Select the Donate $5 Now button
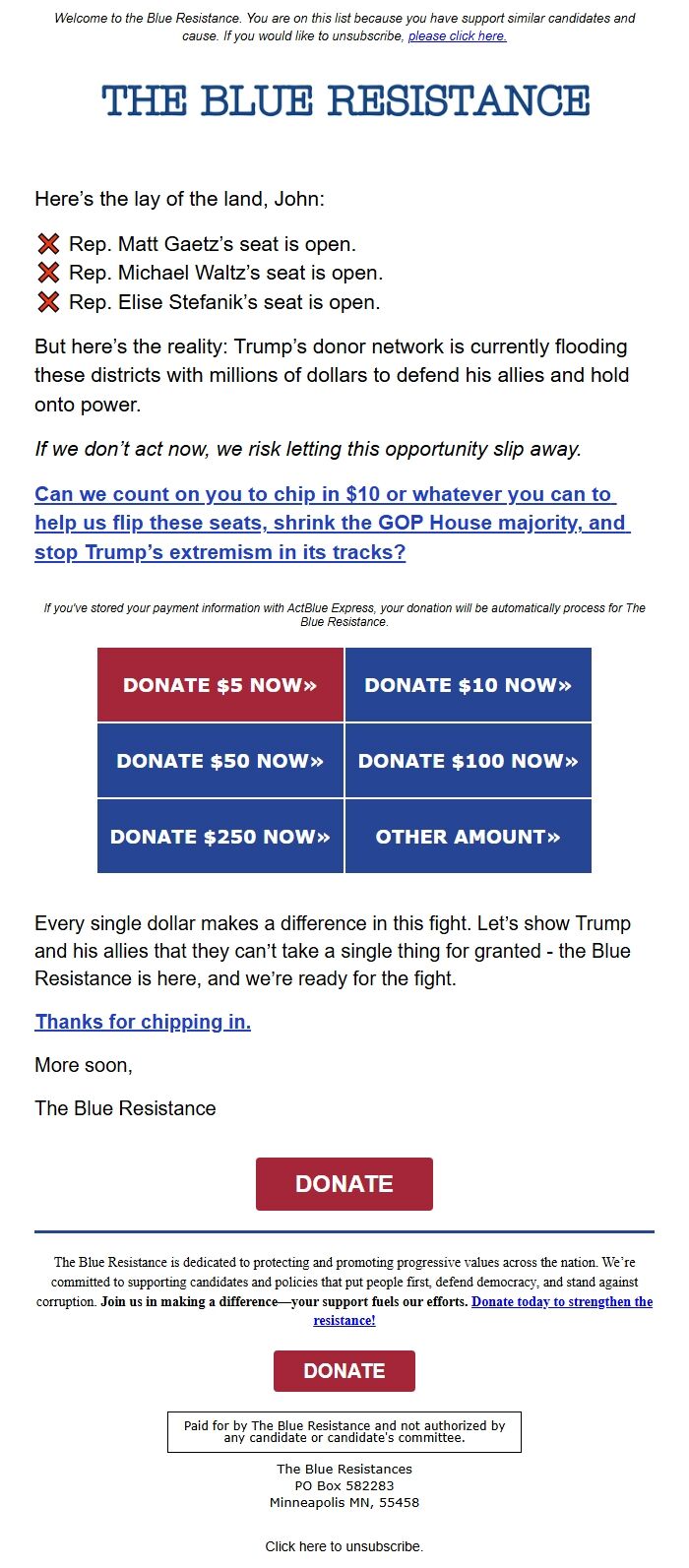Viewport: 689px width, 1568px height. (220, 685)
